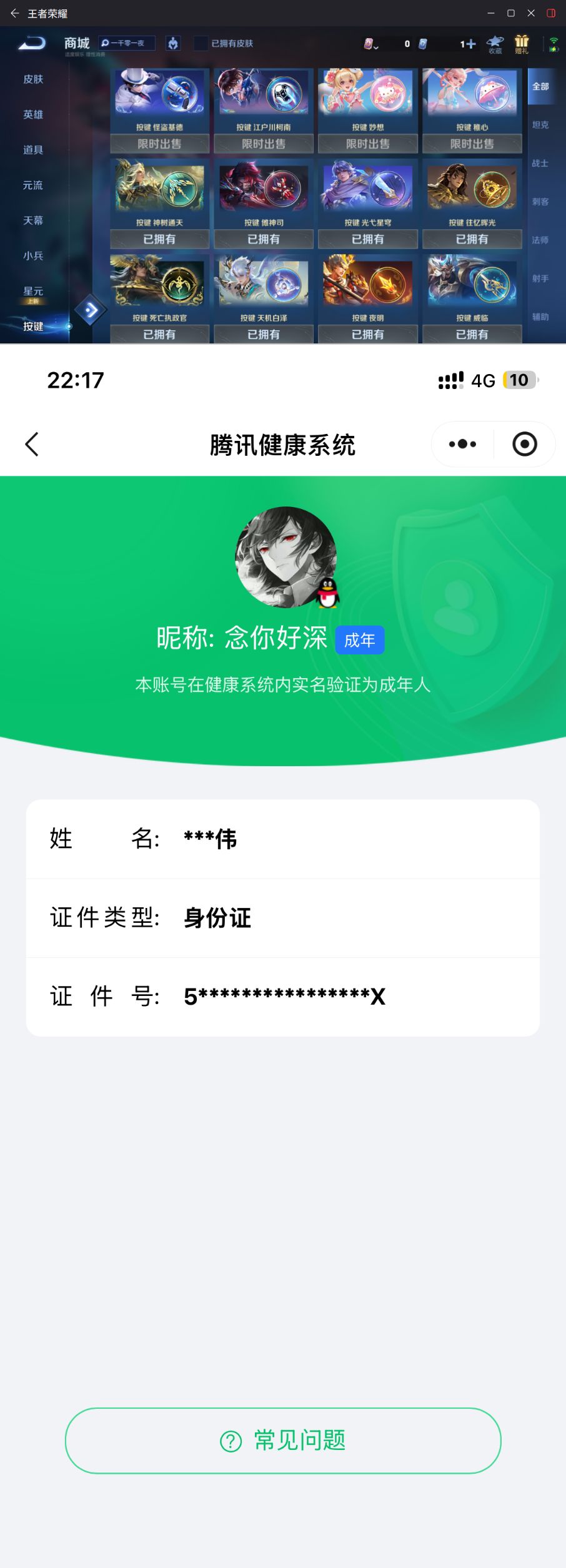566x1568 pixels.
Task: Select the 天幕 category
Action: click(33, 220)
